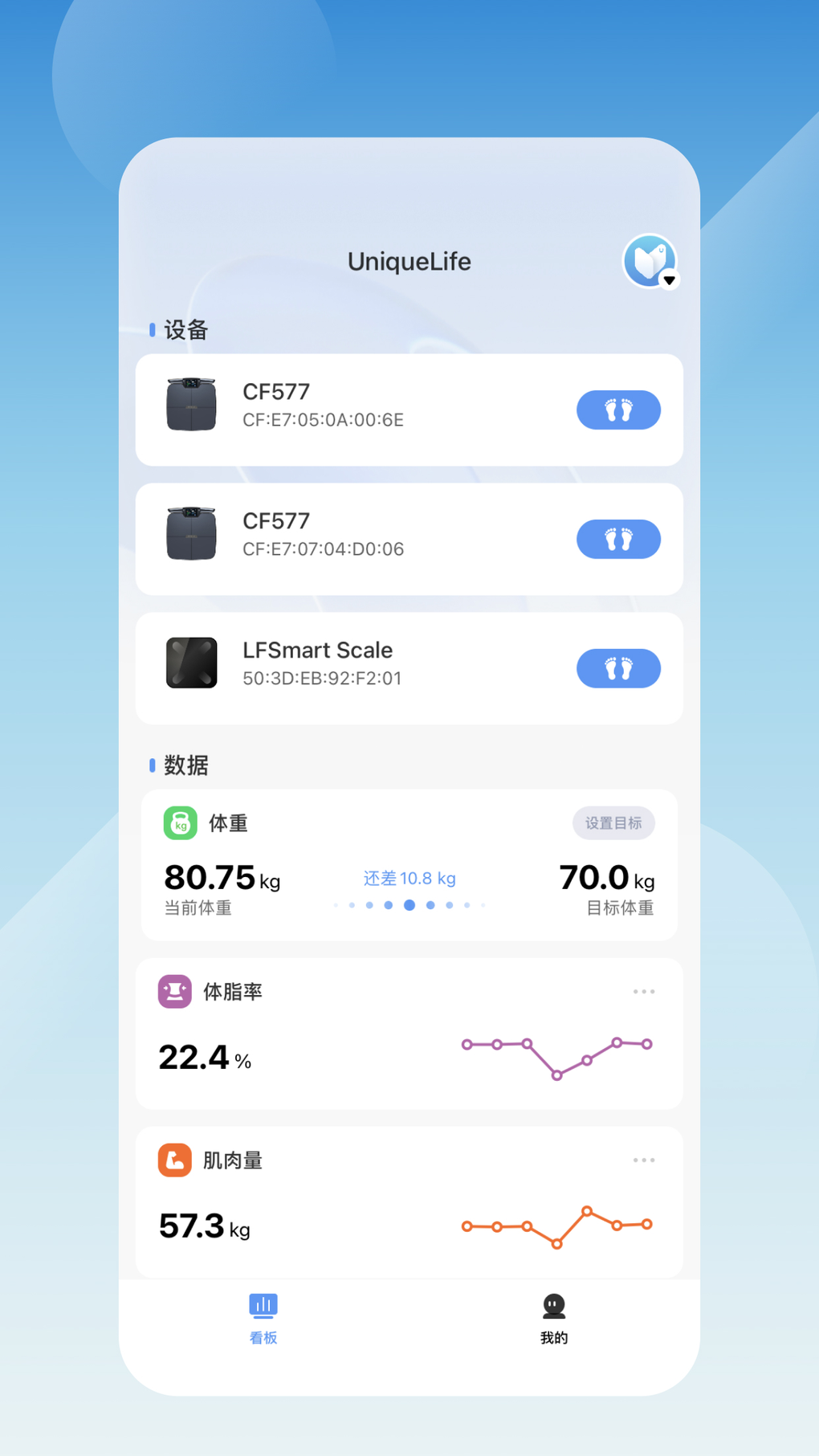The width and height of the screenshot is (819, 1456).
Task: Click the green kg weight icon
Action: [x=179, y=823]
